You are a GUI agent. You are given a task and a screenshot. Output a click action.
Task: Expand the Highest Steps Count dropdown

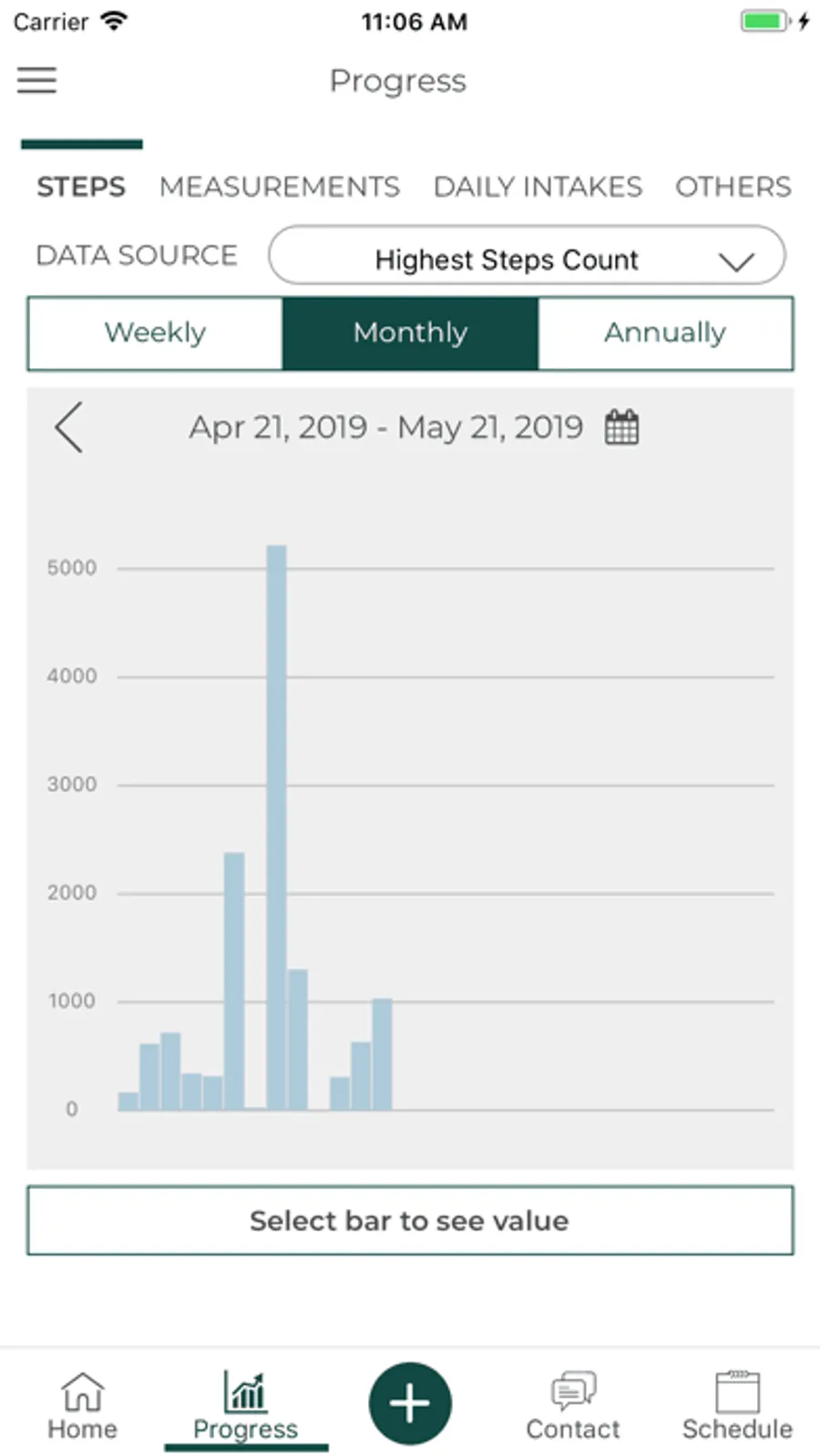pyautogui.click(x=527, y=256)
